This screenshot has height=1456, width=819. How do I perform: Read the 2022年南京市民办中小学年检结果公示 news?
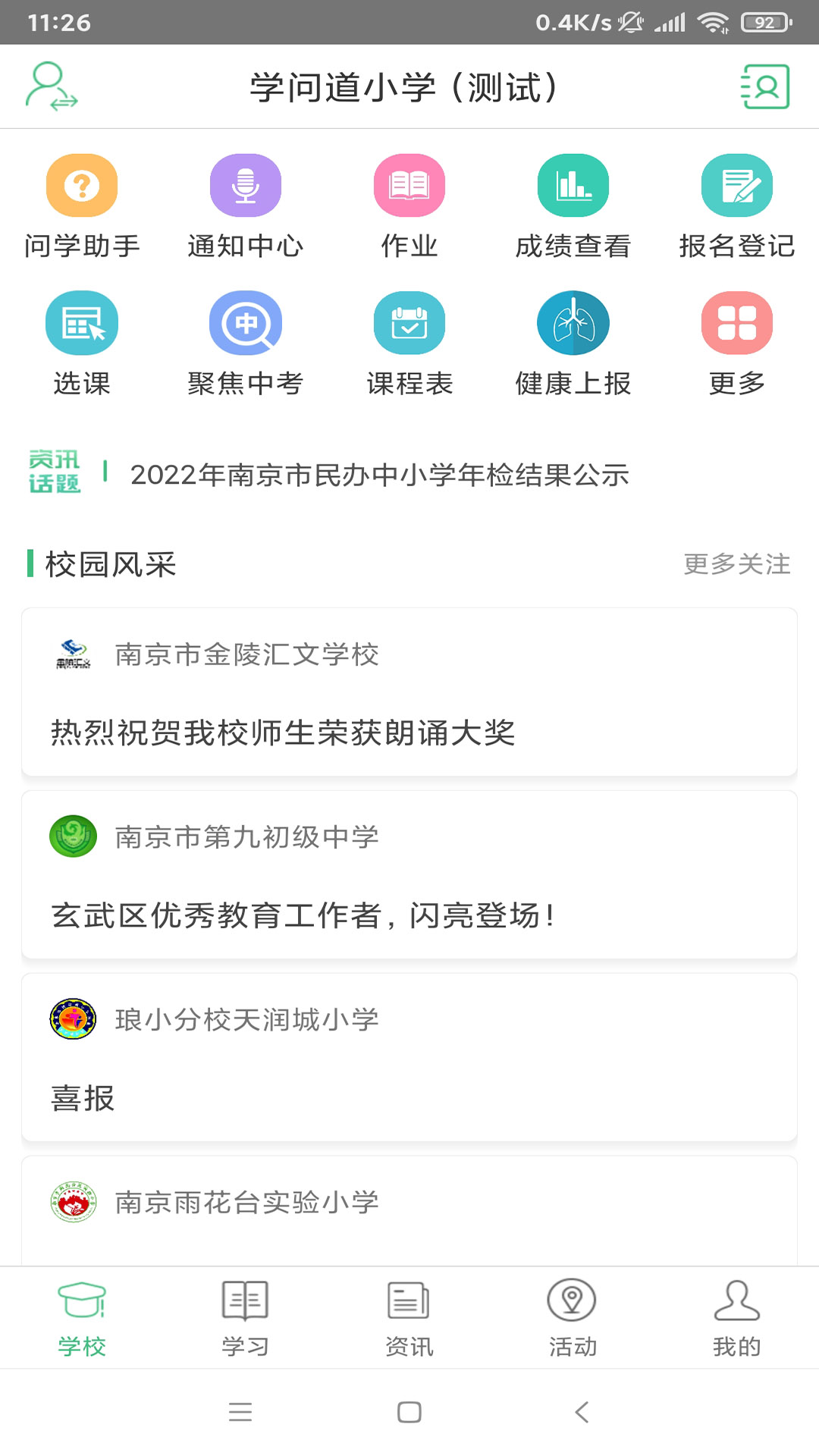[x=379, y=475]
